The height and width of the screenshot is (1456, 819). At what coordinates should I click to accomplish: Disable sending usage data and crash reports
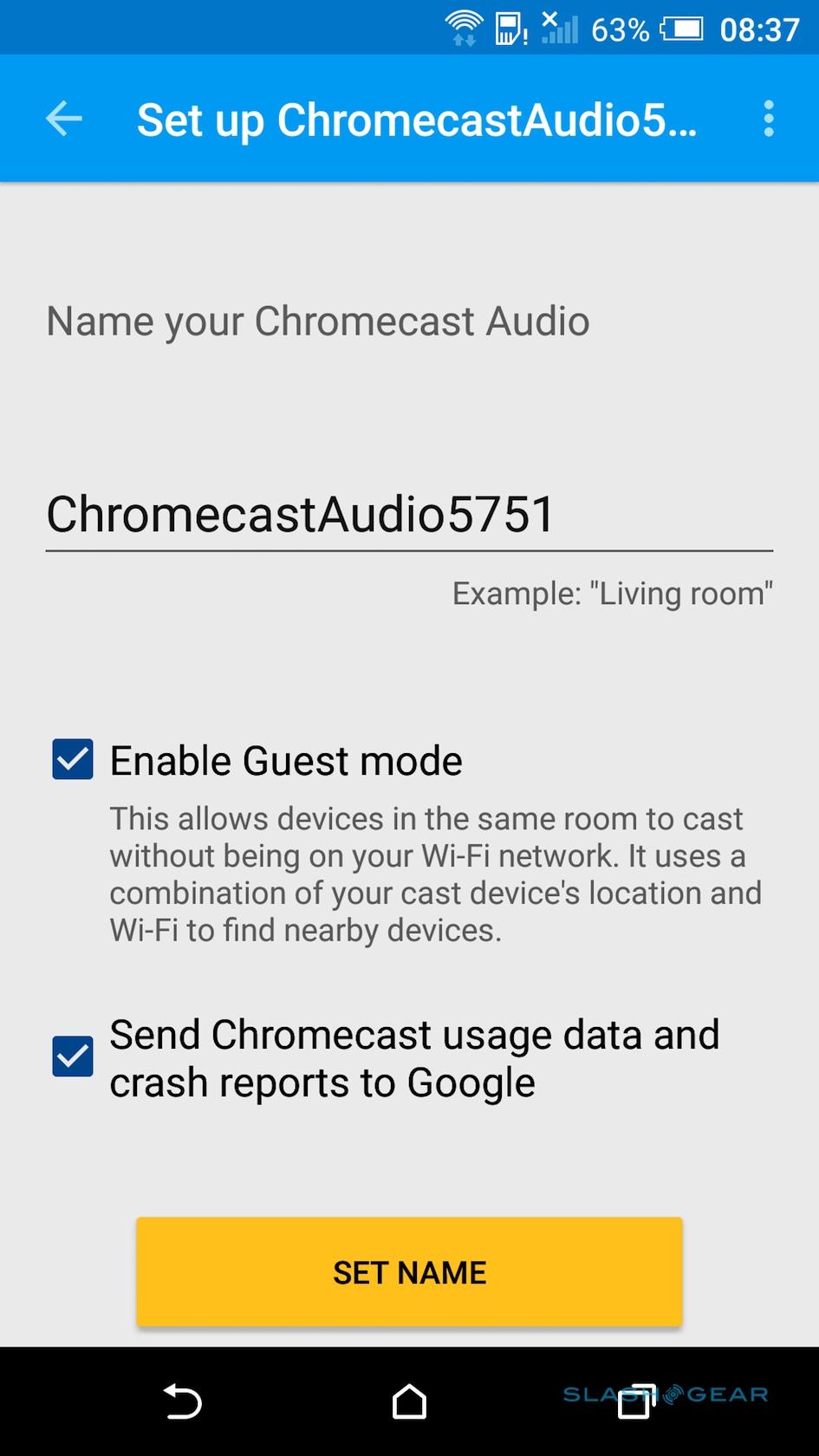tap(73, 1056)
